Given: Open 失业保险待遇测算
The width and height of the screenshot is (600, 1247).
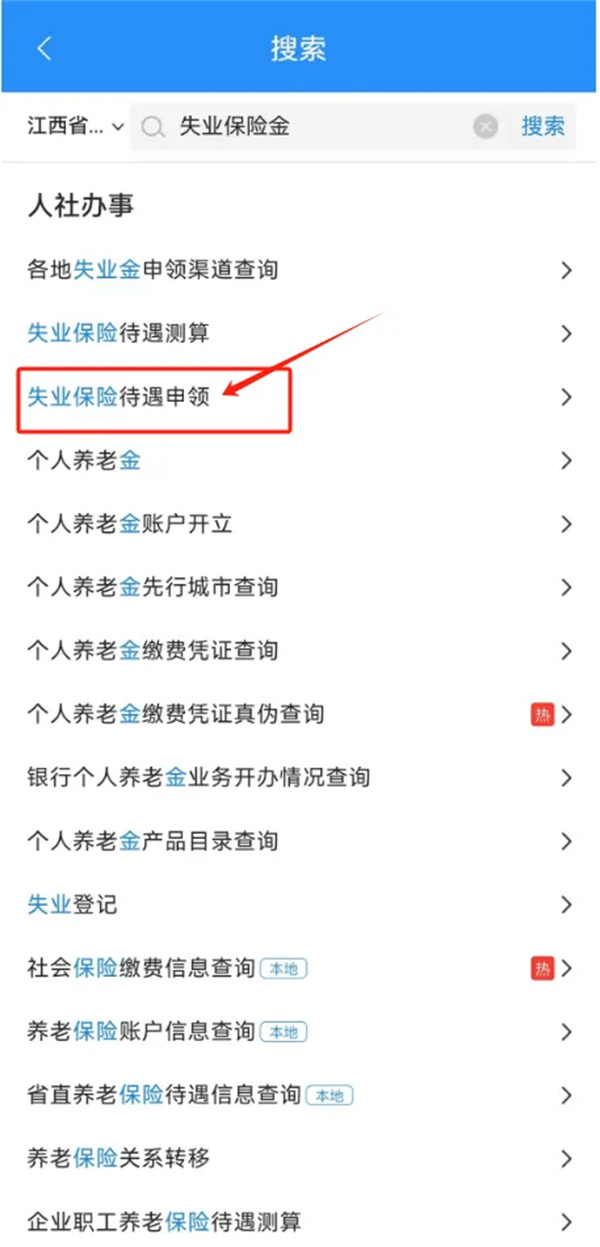Looking at the screenshot, I should tap(118, 333).
